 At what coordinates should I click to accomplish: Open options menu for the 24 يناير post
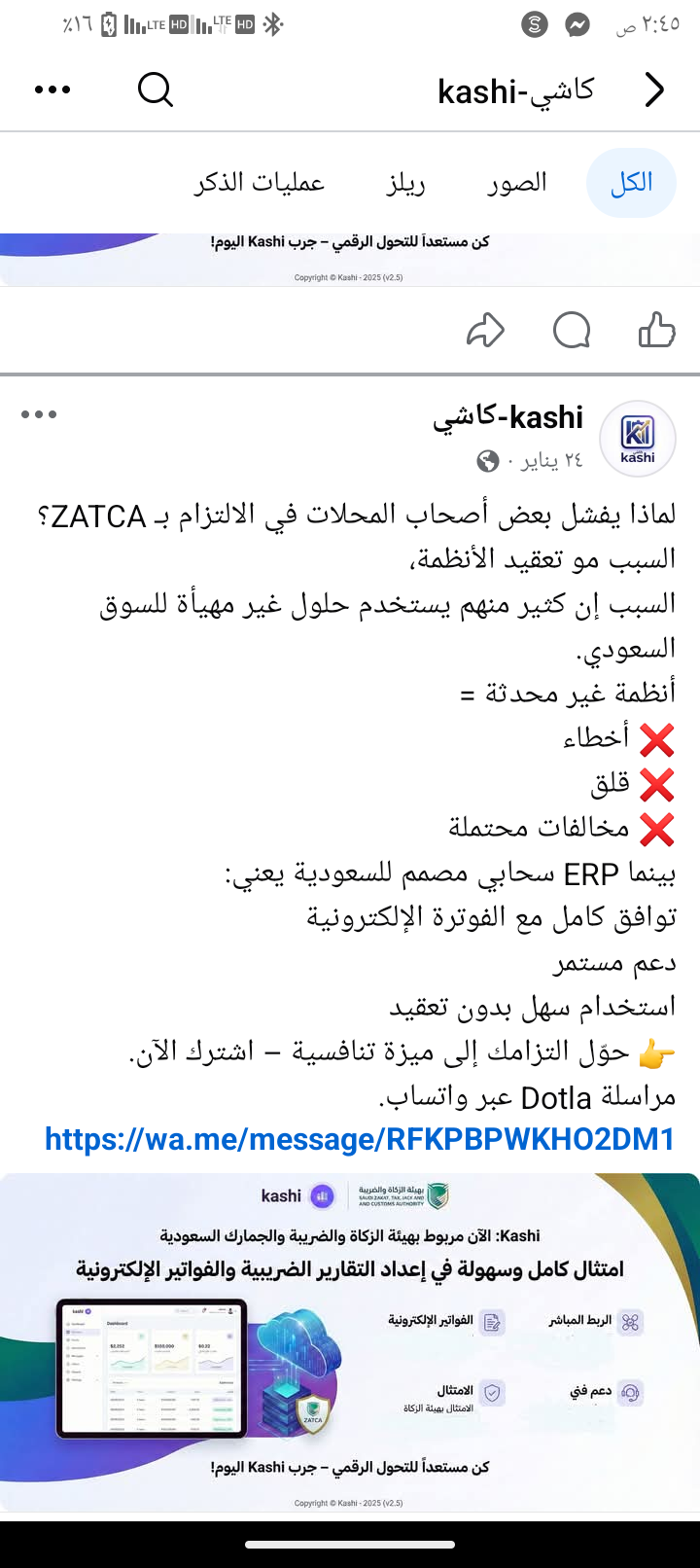tap(39, 414)
